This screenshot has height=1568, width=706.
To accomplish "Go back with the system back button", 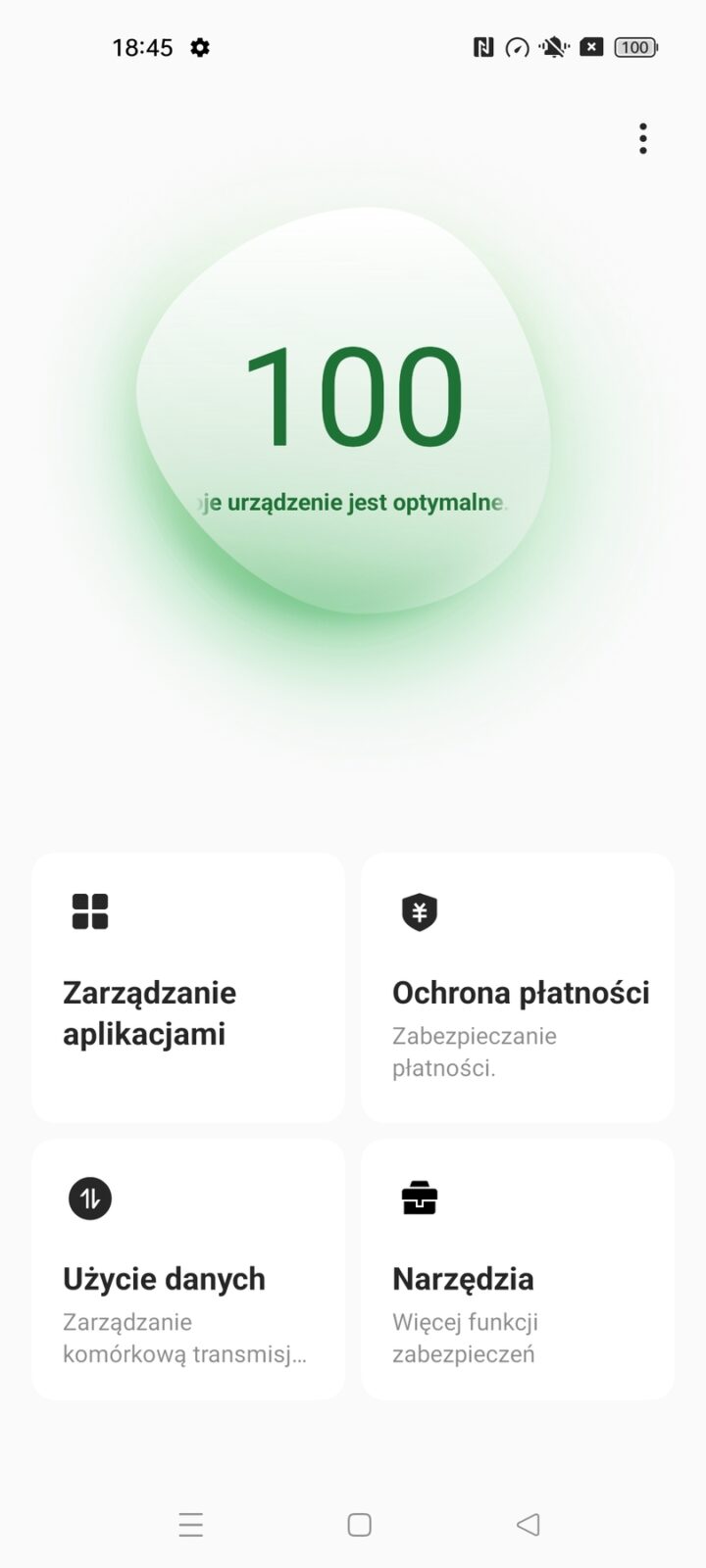I will 528,1524.
